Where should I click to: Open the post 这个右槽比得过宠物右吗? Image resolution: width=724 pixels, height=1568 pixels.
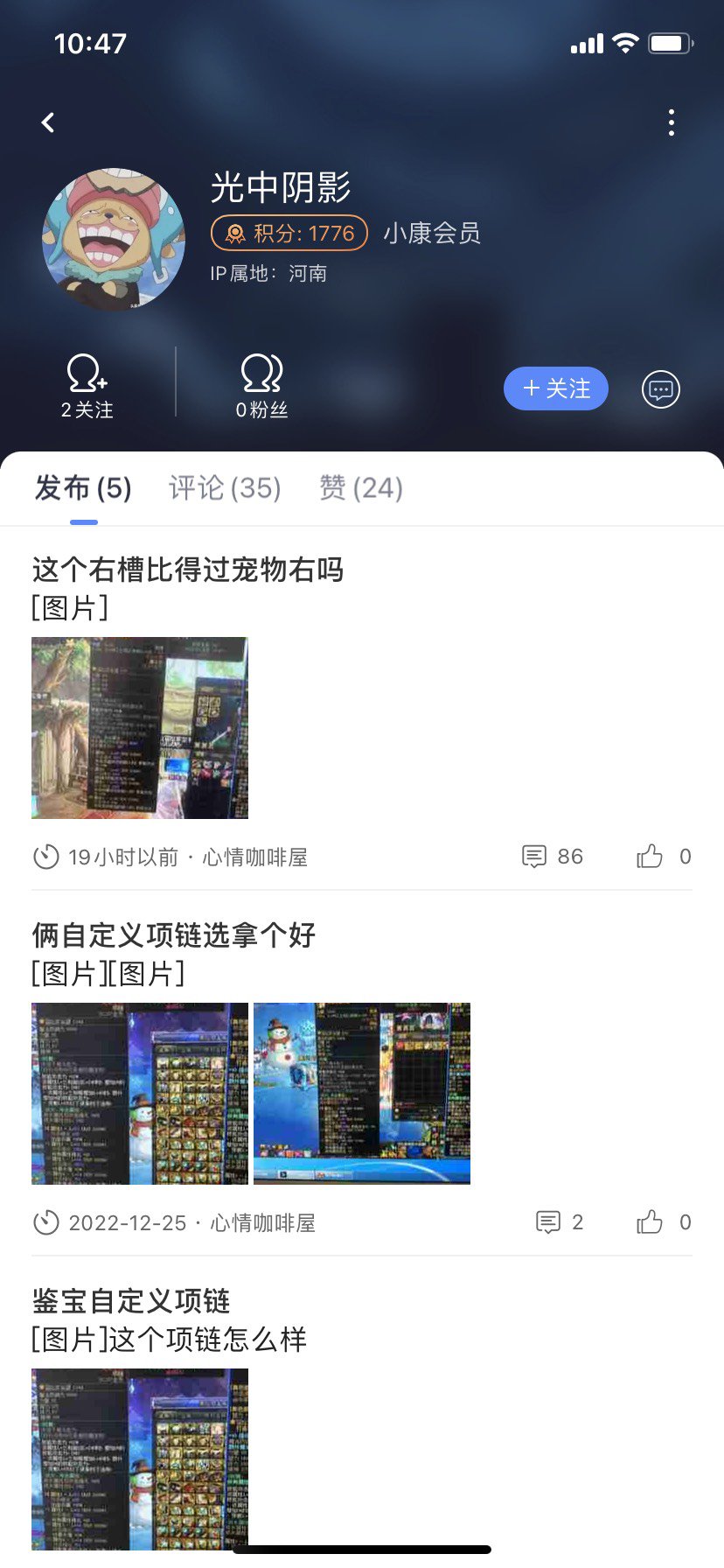coord(188,570)
